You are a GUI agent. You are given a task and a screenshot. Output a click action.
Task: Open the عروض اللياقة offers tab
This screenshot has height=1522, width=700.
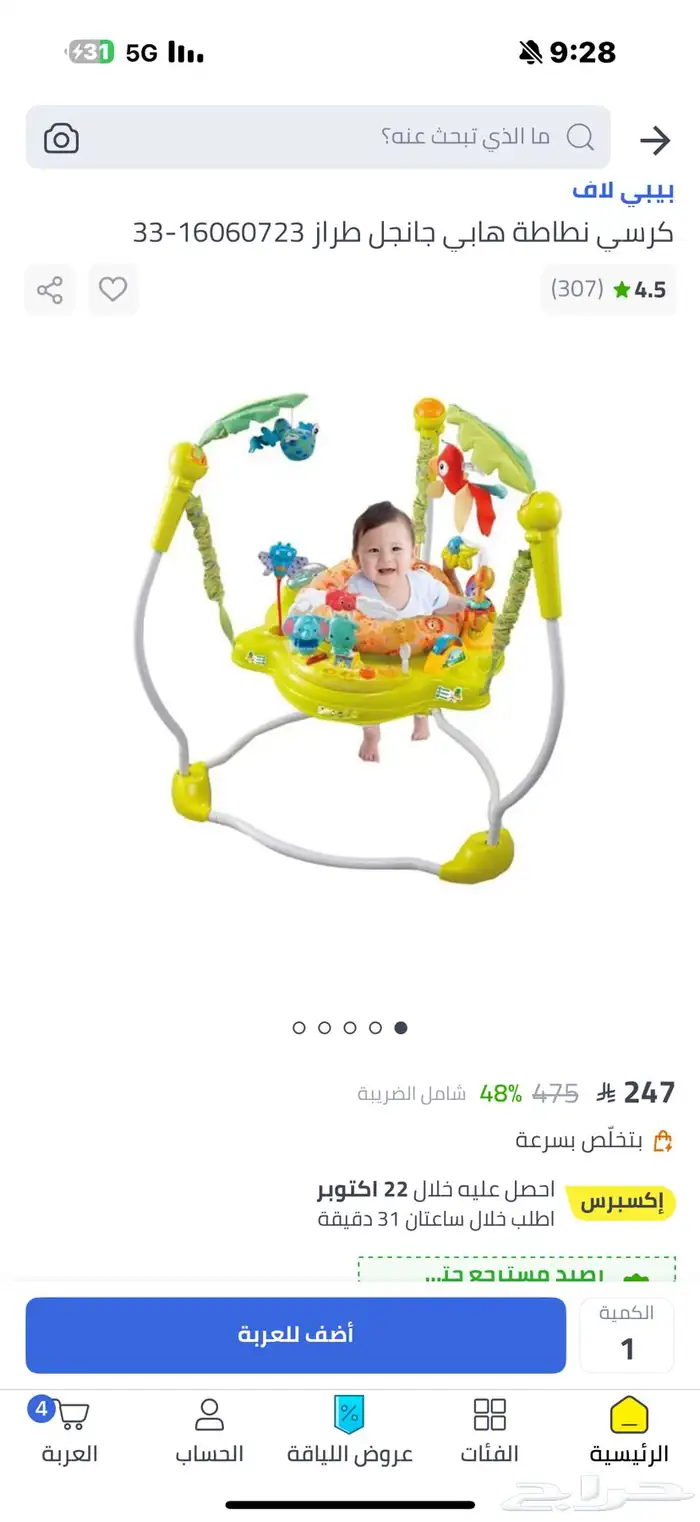point(350,1432)
